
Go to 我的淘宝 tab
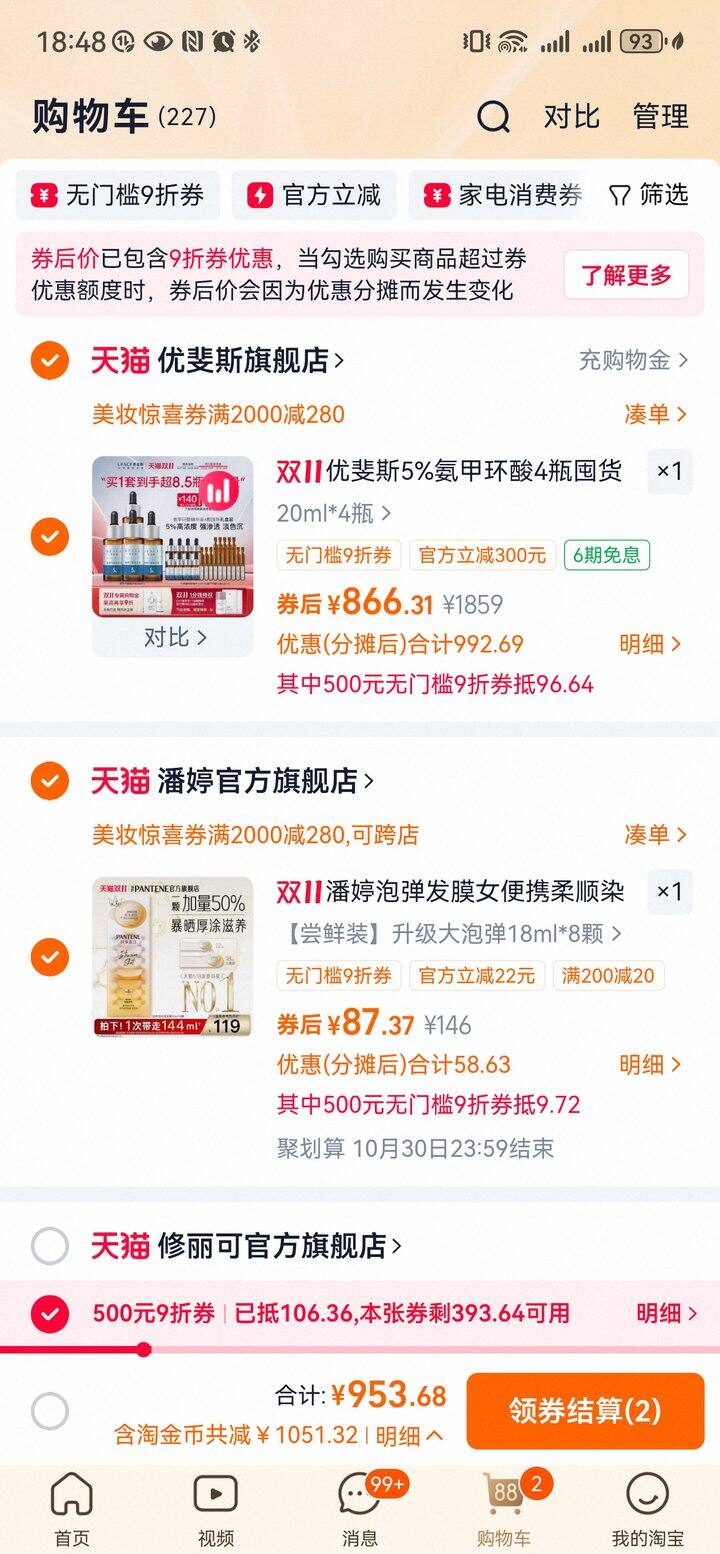coord(647,1509)
